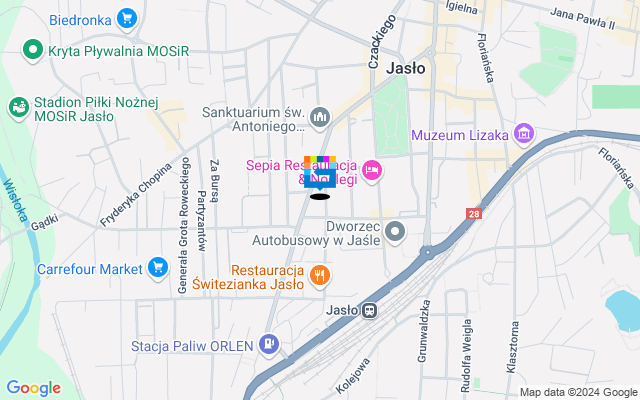Screen dimensions: 640x400
Task: Select the Jasło train station icon
Action: (x=370, y=310)
